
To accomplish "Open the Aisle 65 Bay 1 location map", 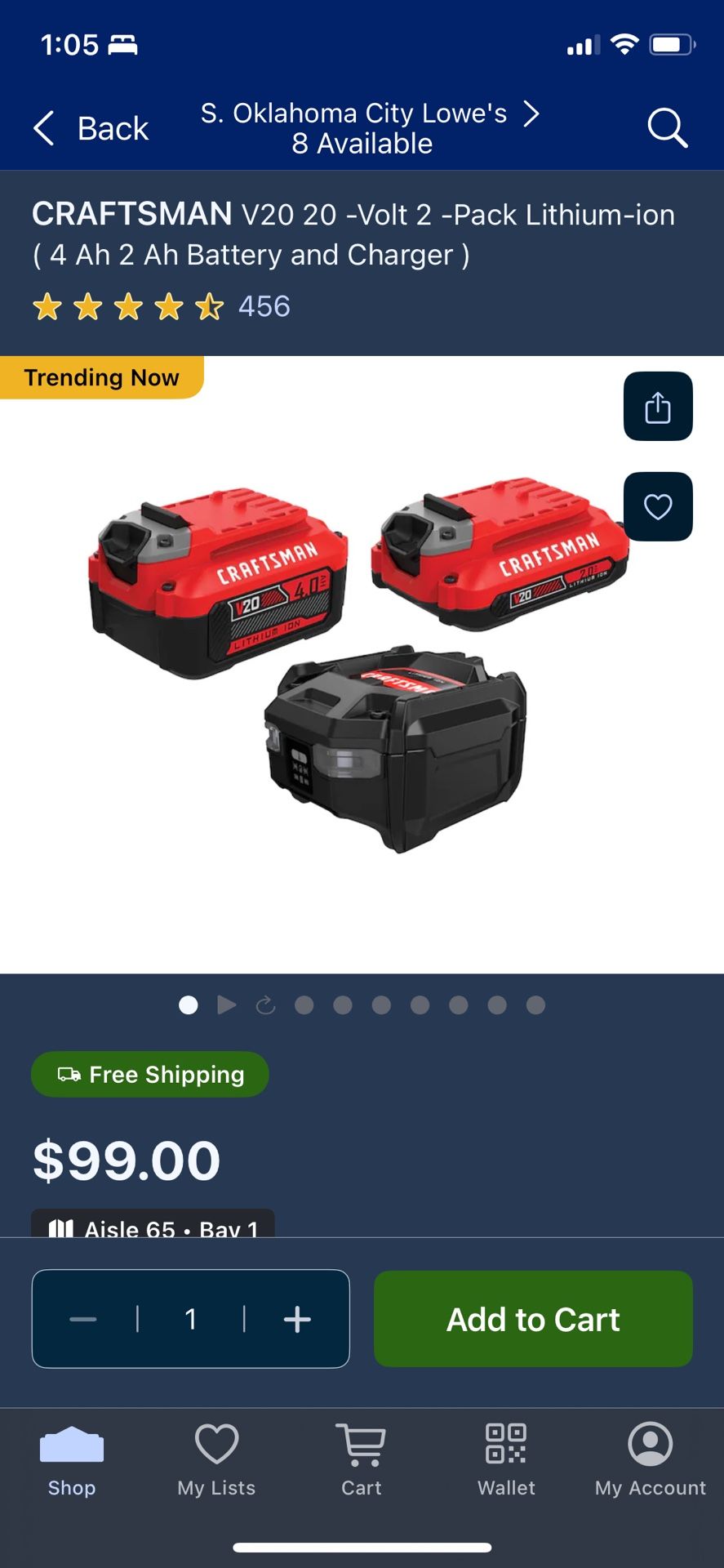I will coord(153,1227).
